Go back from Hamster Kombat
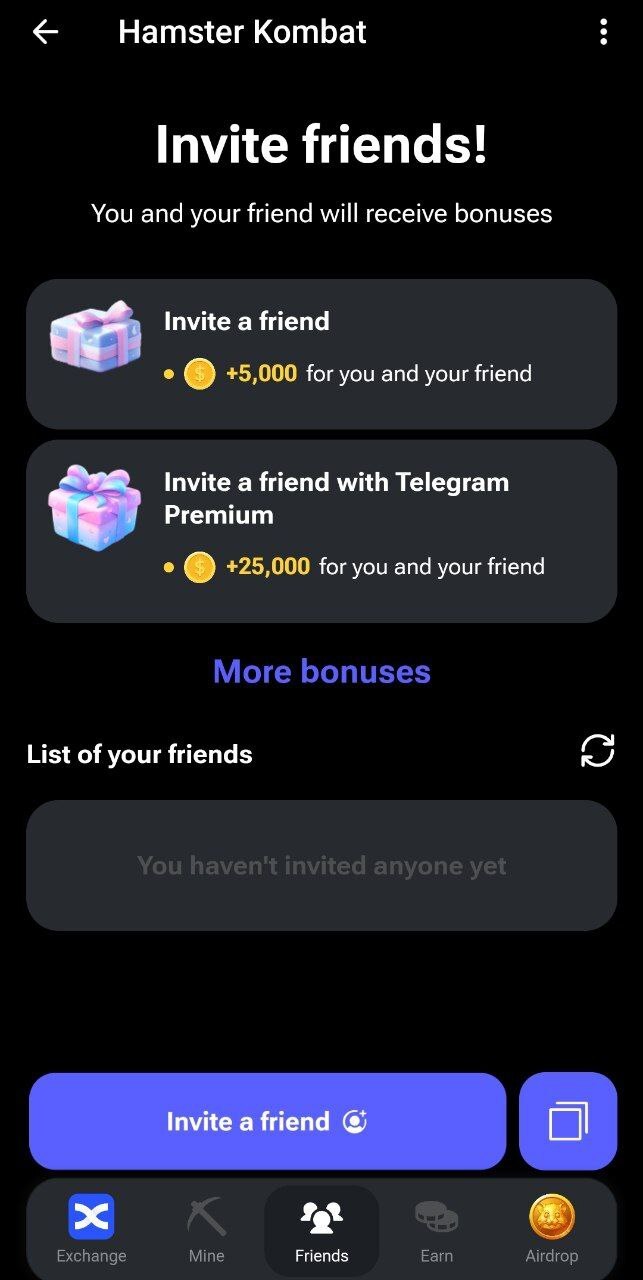643x1280 pixels. (45, 32)
